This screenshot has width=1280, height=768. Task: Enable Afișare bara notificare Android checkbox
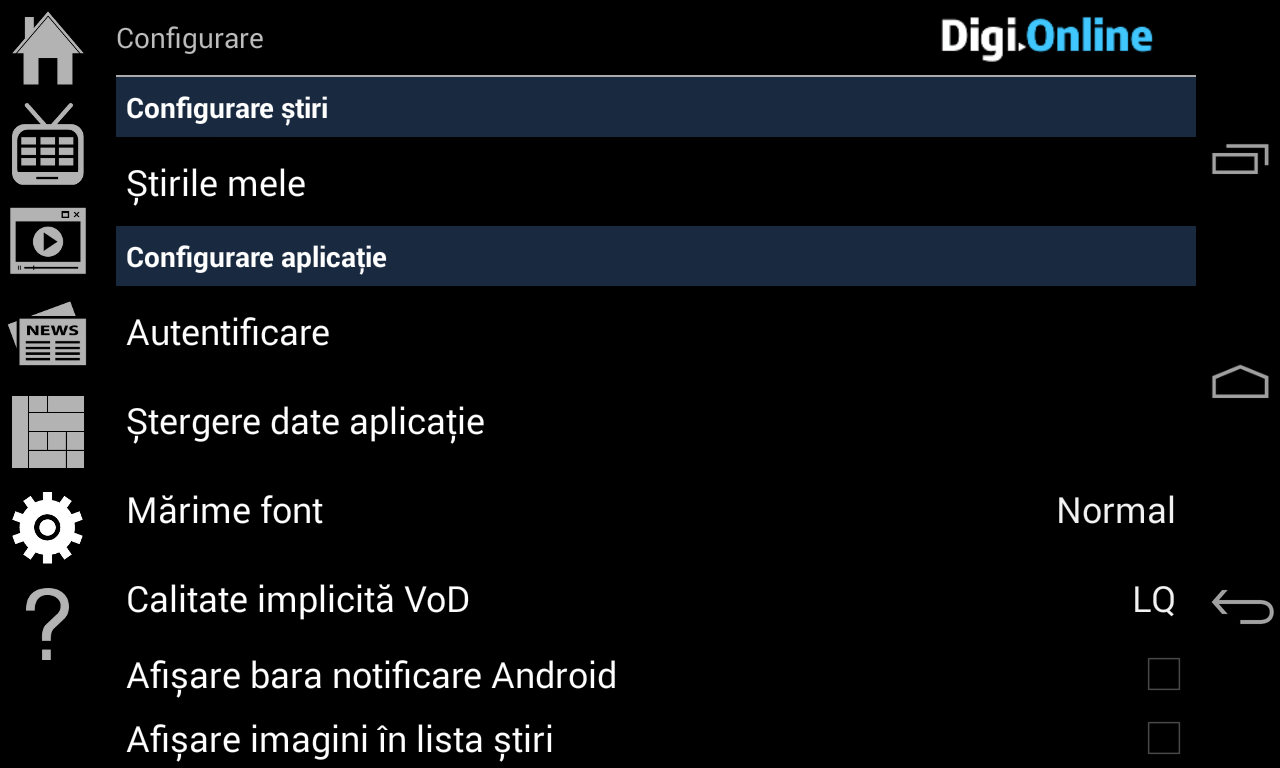[x=1163, y=675]
